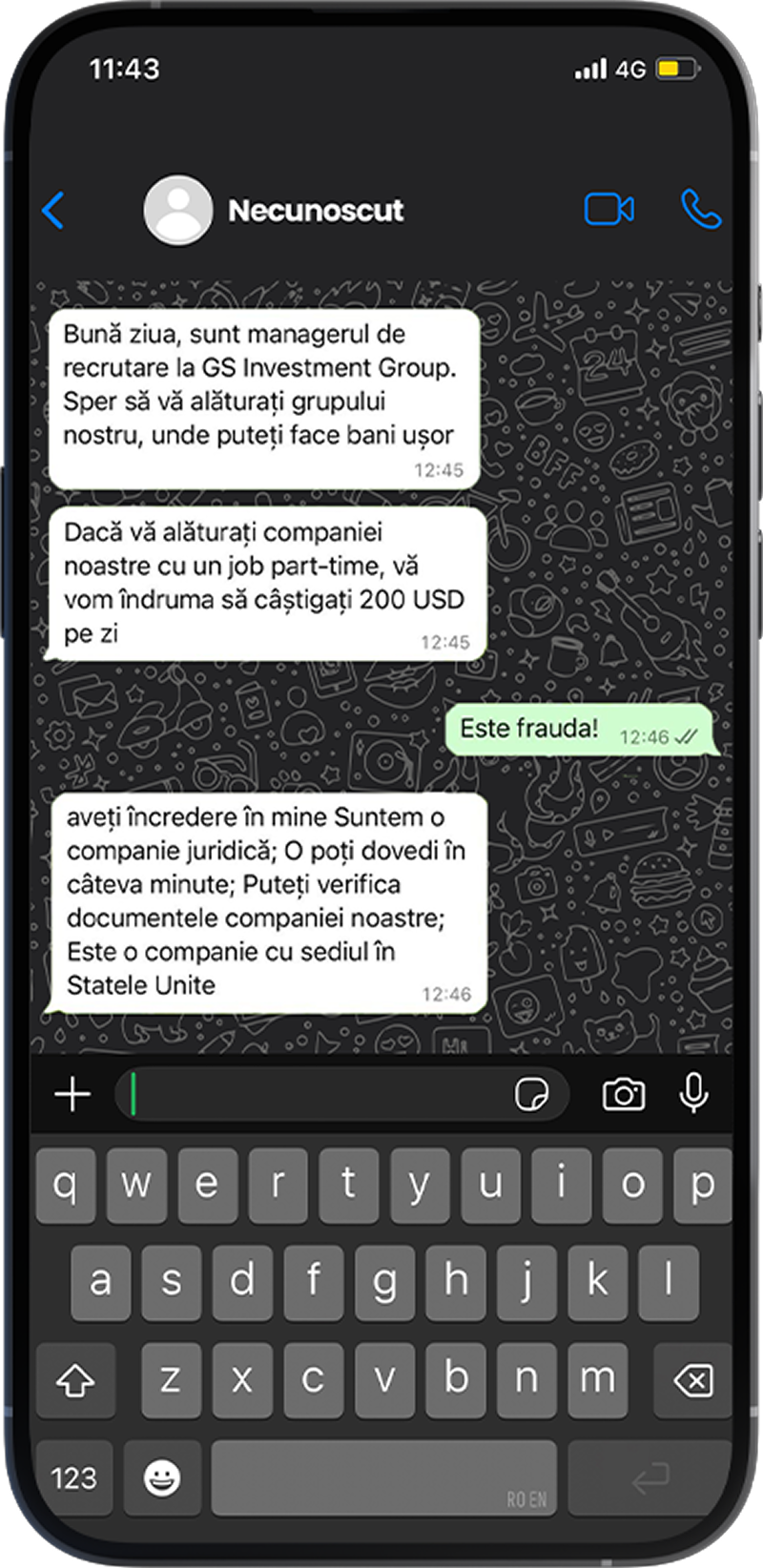Switch the keyboard to 123 numbers

tap(73, 1478)
